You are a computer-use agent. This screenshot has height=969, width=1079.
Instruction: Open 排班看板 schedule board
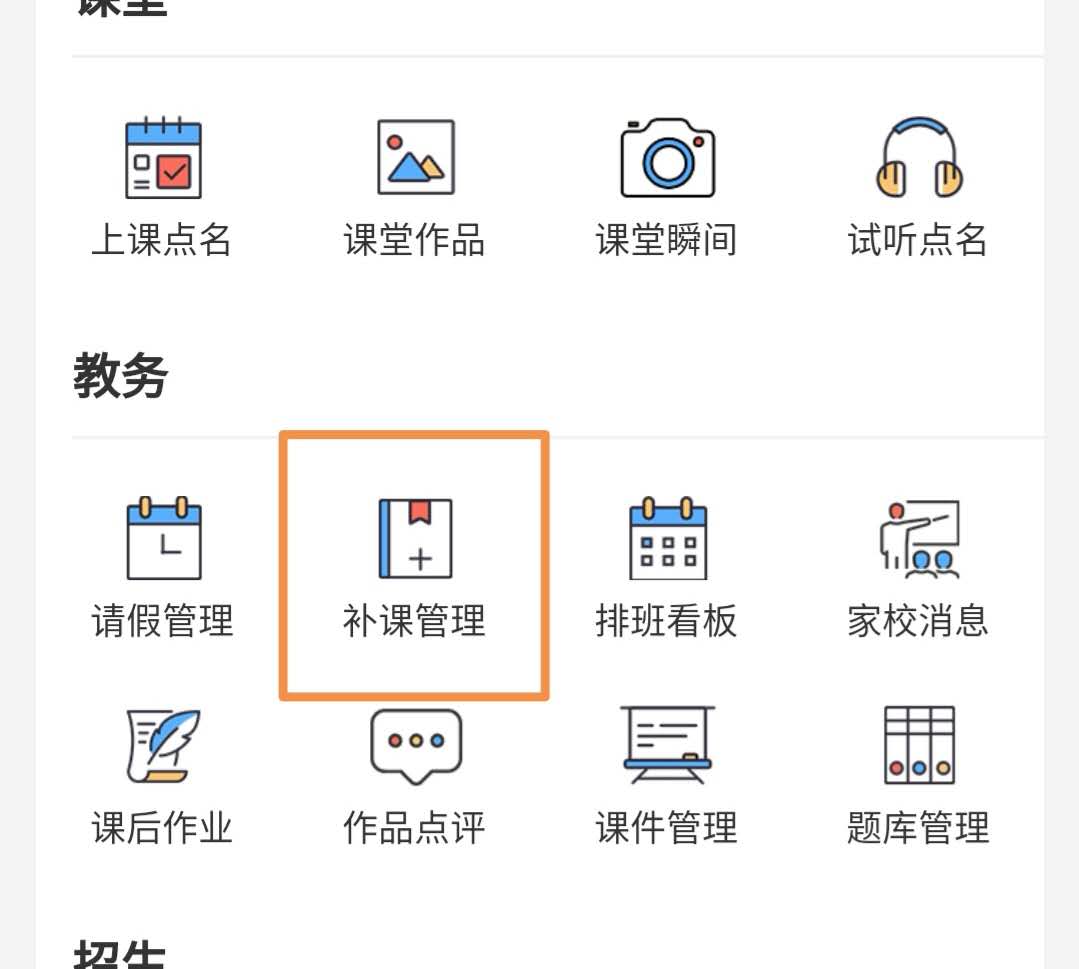667,565
